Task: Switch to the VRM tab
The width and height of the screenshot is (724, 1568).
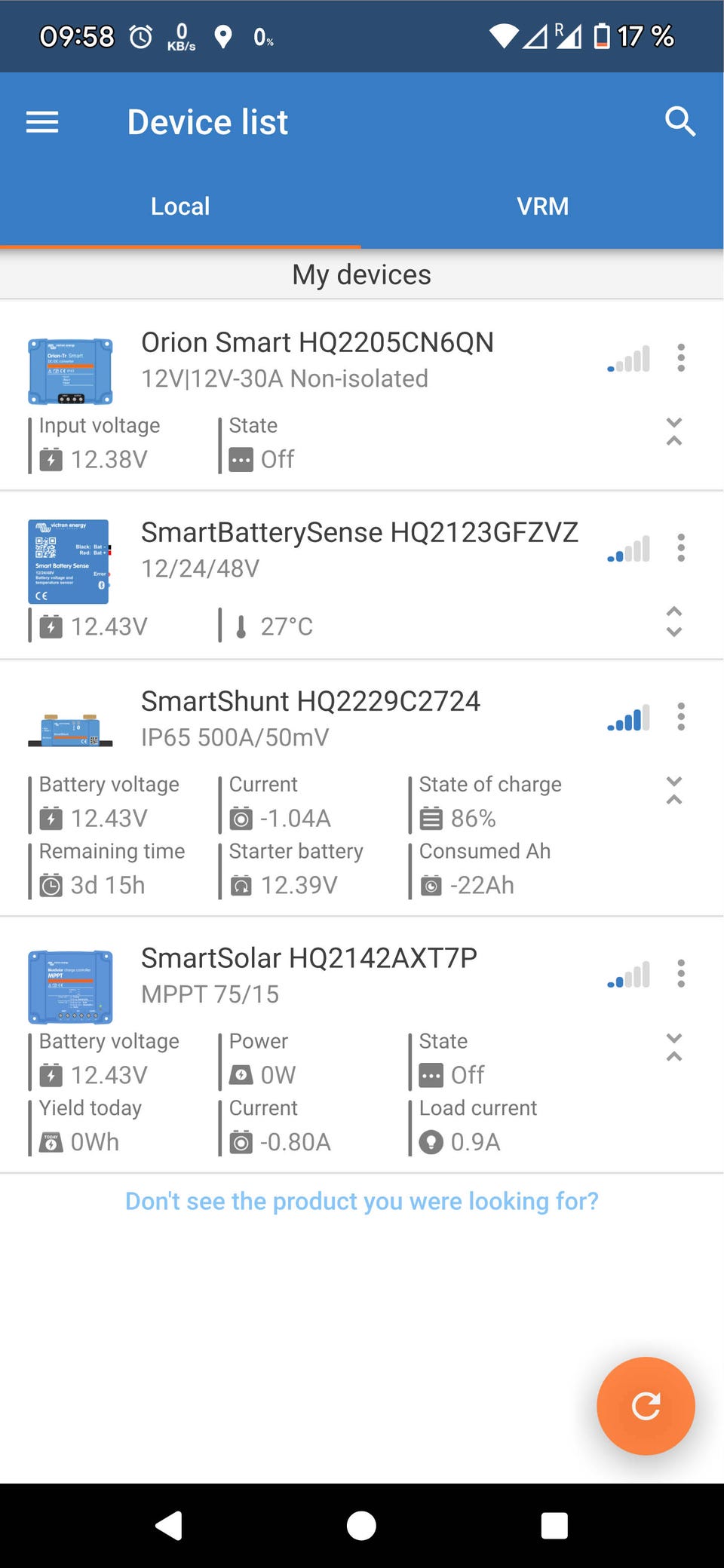Action: [542, 207]
